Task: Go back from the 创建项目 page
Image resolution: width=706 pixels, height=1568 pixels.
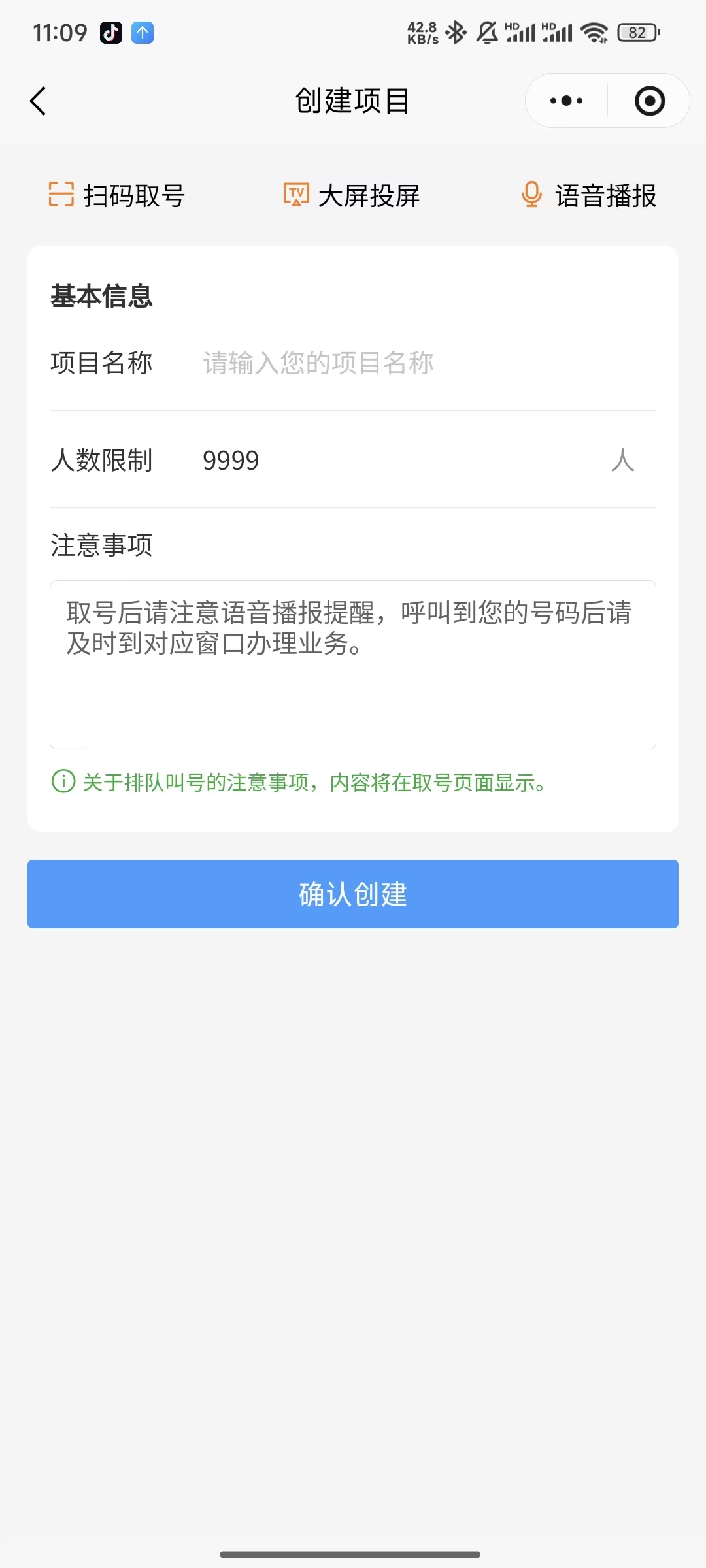Action: 39,101
